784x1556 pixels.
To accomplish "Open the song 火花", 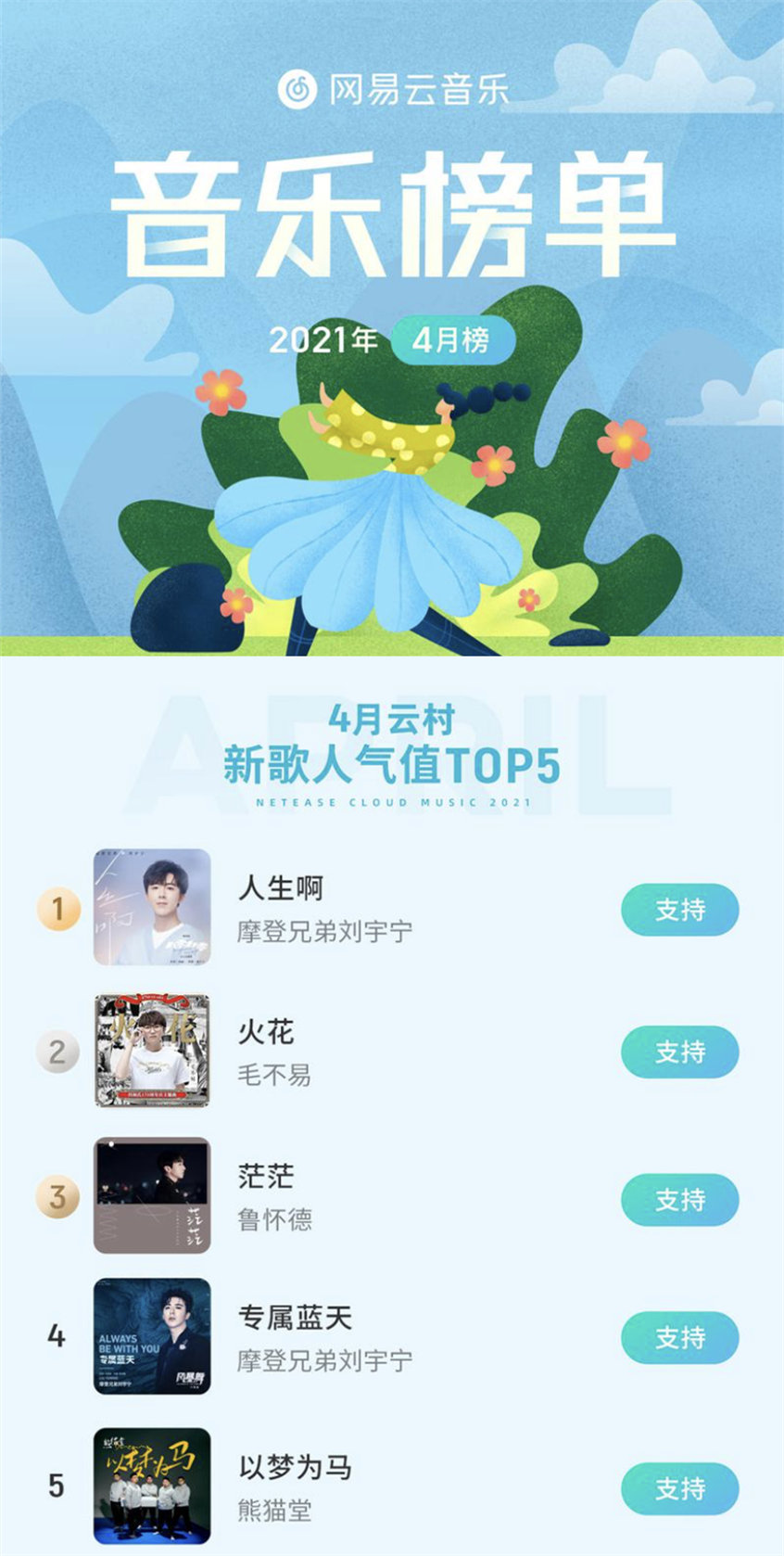I will [x=266, y=1032].
